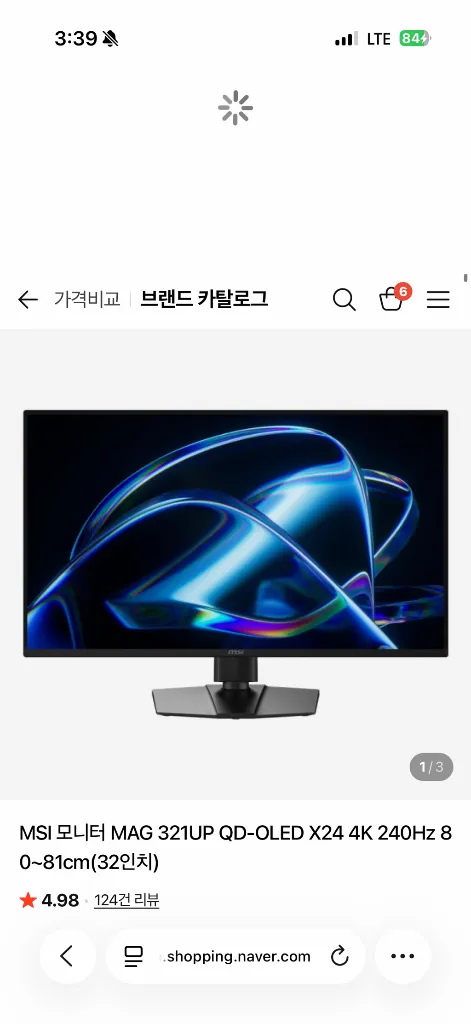Open the 가격비교 link
This screenshot has width=471, height=1024.
(87, 300)
